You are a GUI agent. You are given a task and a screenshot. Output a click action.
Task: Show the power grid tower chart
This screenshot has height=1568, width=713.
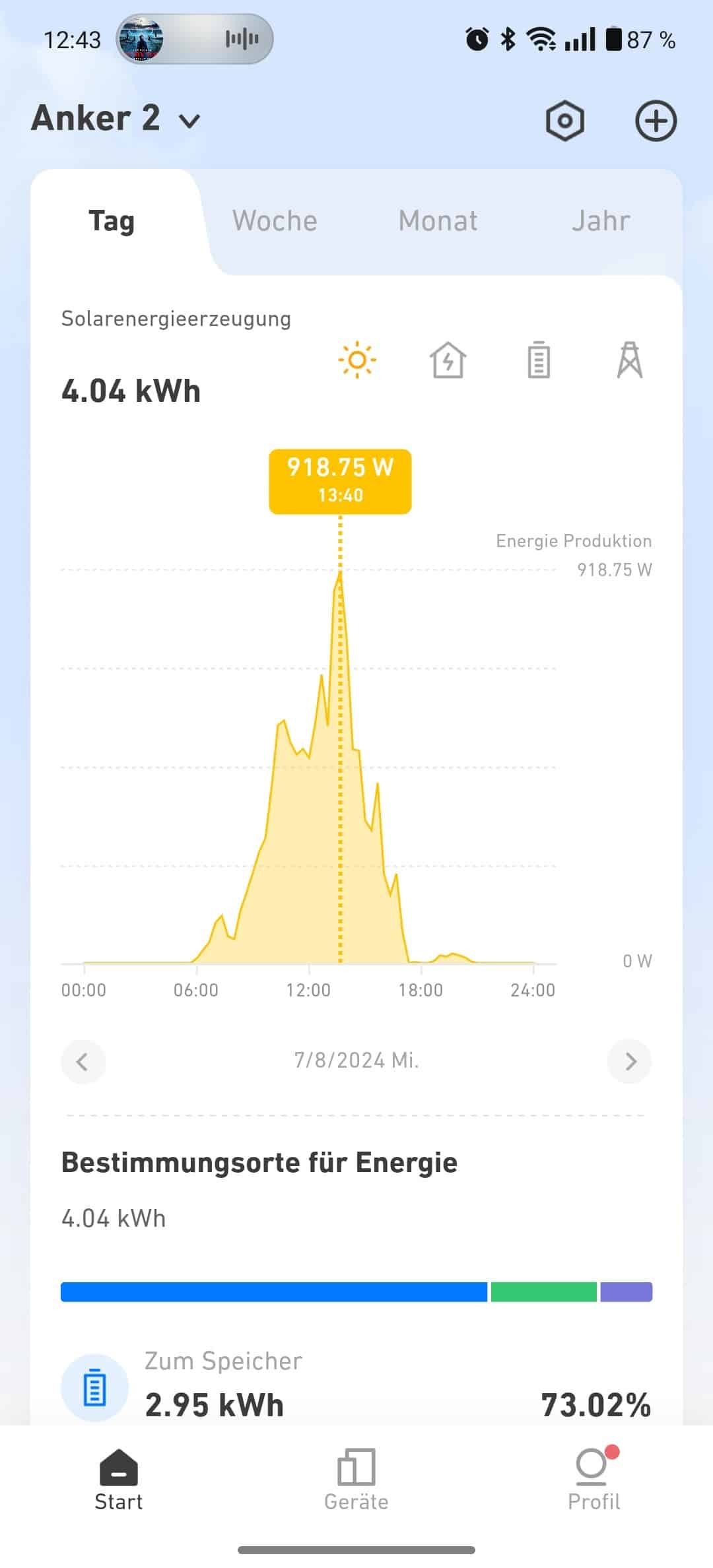(x=630, y=360)
